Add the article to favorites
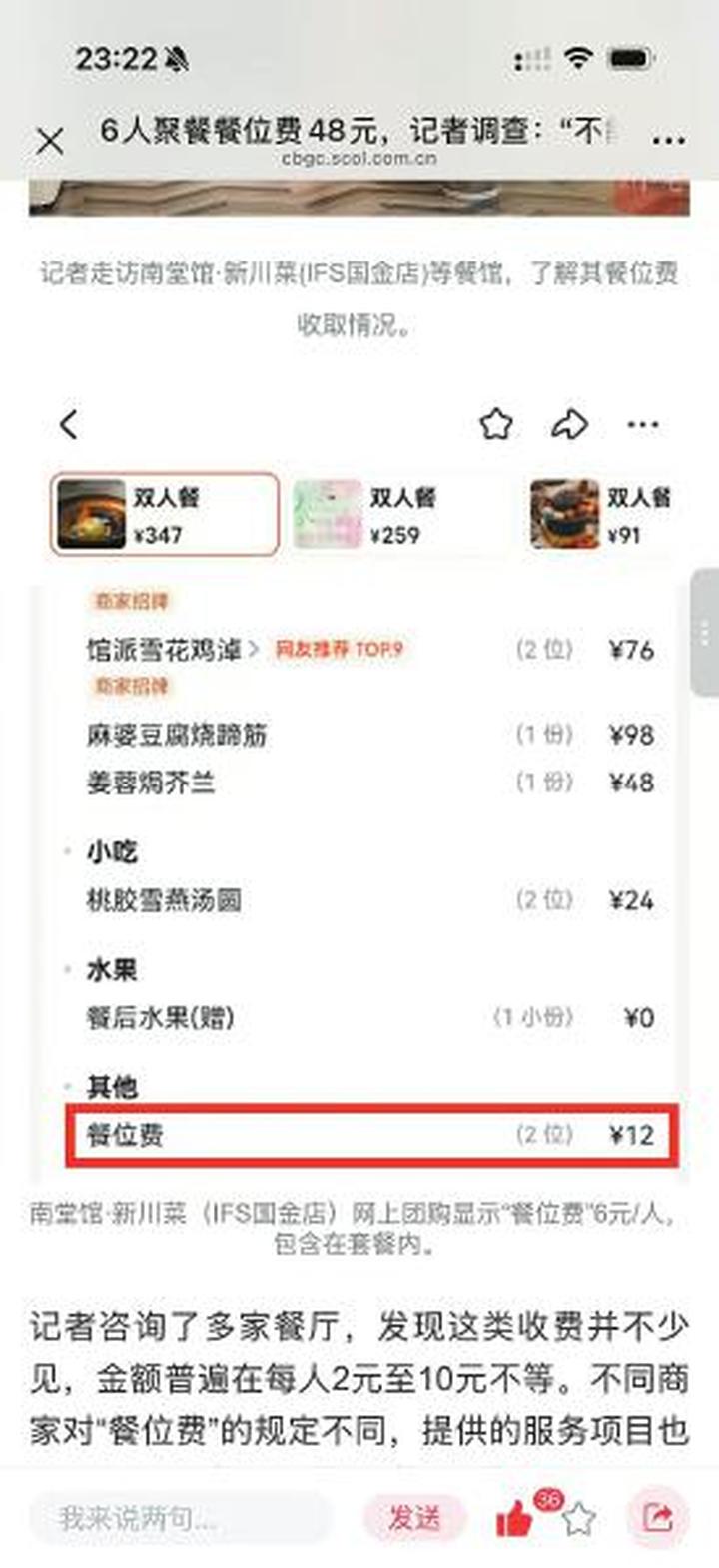This screenshot has width=719, height=1568. point(578,1520)
